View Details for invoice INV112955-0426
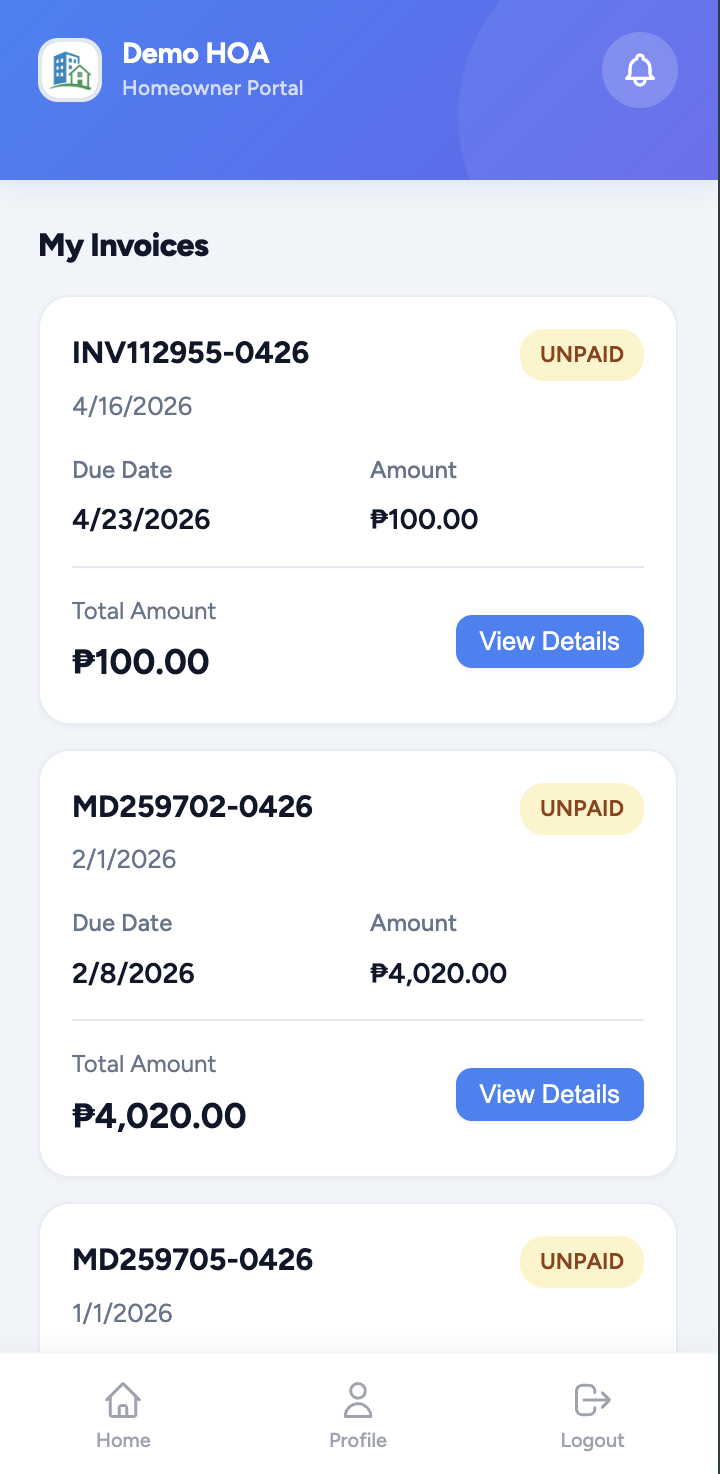 point(549,641)
